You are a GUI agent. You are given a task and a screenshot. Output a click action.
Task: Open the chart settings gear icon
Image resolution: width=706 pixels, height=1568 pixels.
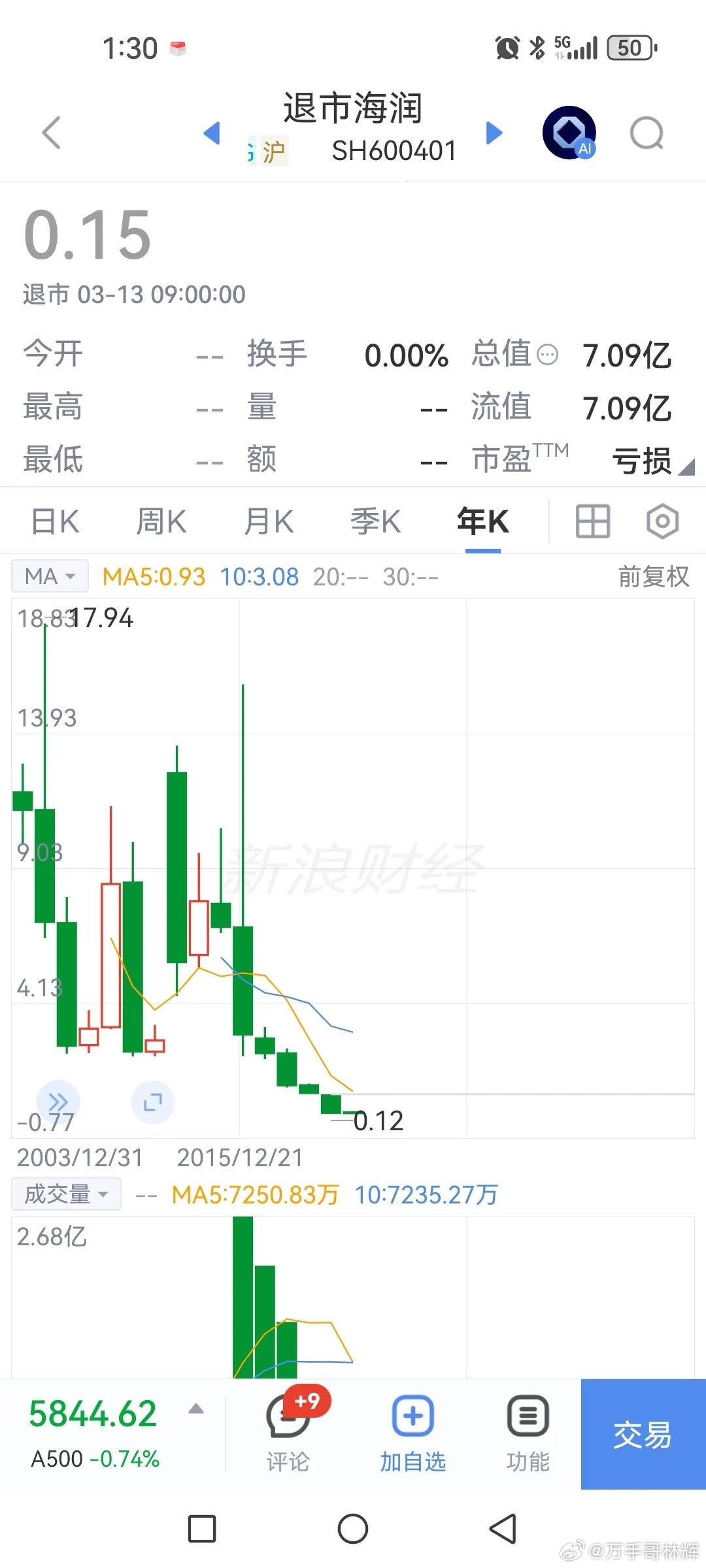662,521
